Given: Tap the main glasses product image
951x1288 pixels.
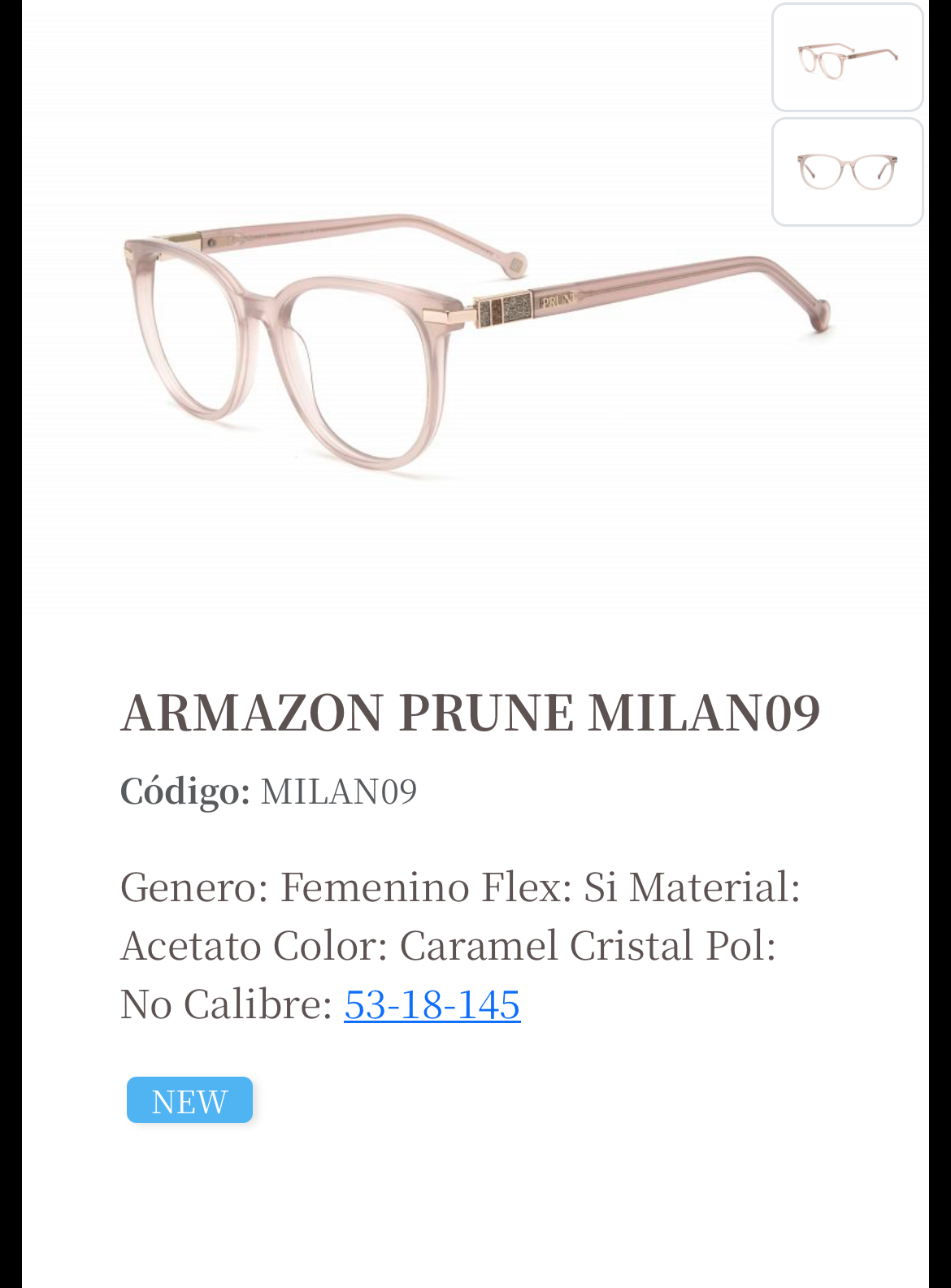Looking at the screenshot, I should (x=475, y=341).
